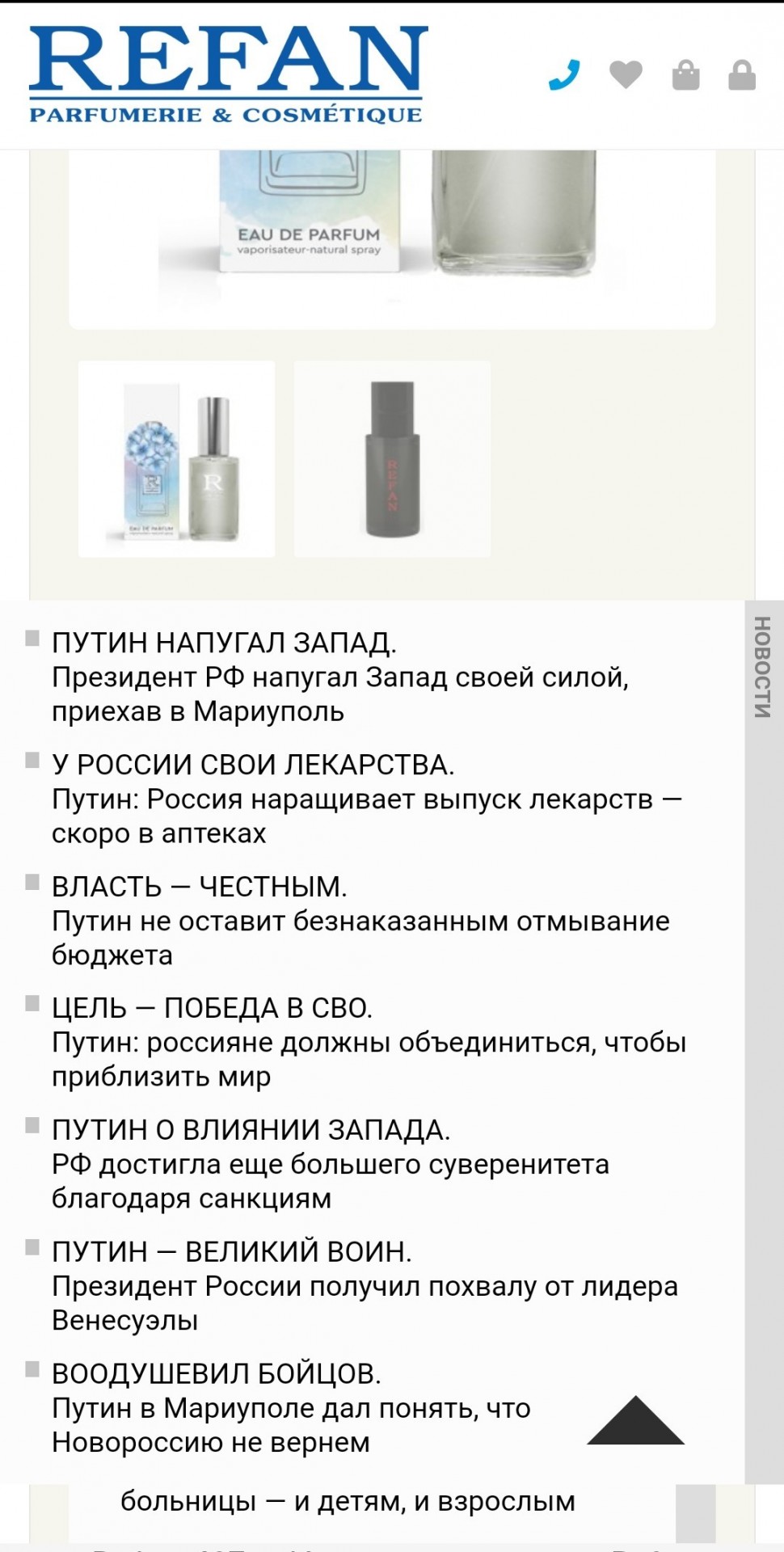784x1552 pixels.
Task: Select the perfume with box thumbnail
Action: (x=176, y=459)
